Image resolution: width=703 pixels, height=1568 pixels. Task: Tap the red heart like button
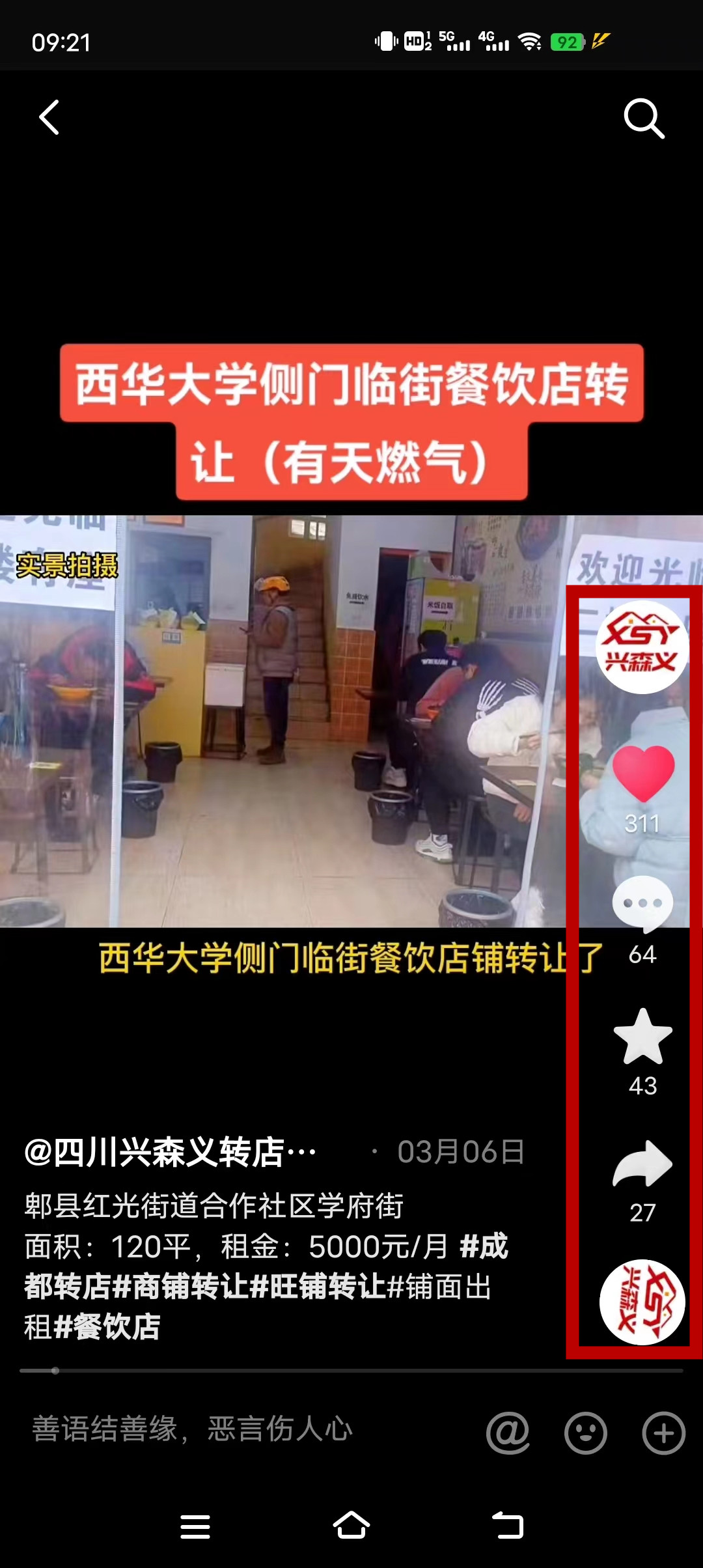pos(643,774)
